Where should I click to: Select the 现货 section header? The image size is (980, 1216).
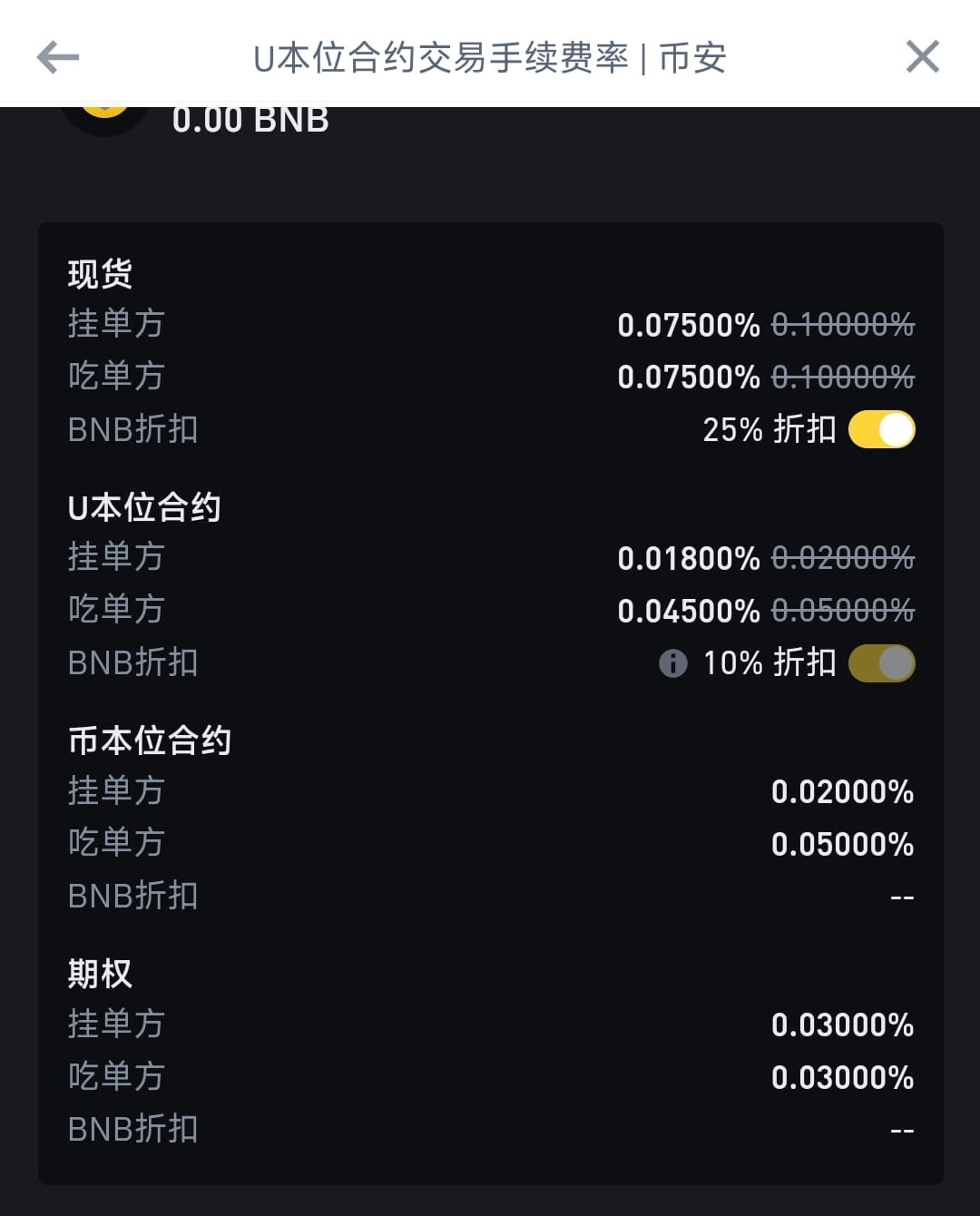(99, 272)
